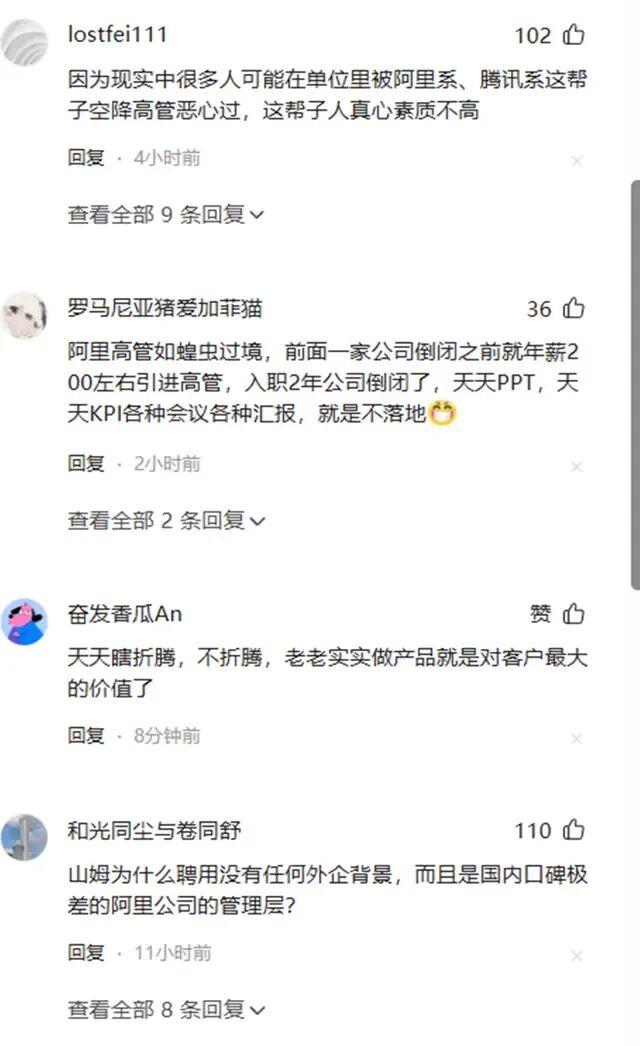
Task: Open username lostfei111's profile
Action: point(117,35)
